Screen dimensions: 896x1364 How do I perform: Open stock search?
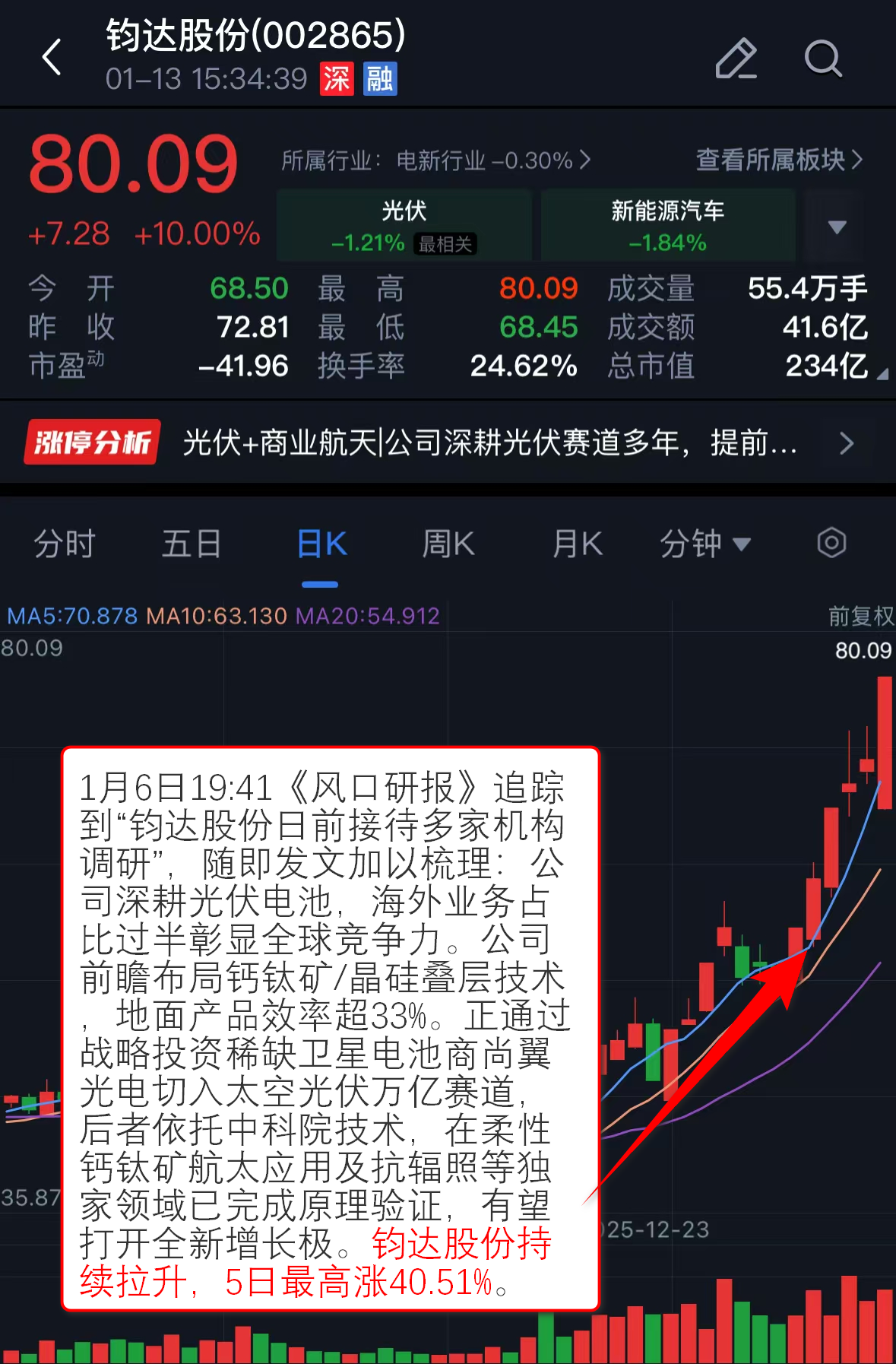click(823, 59)
